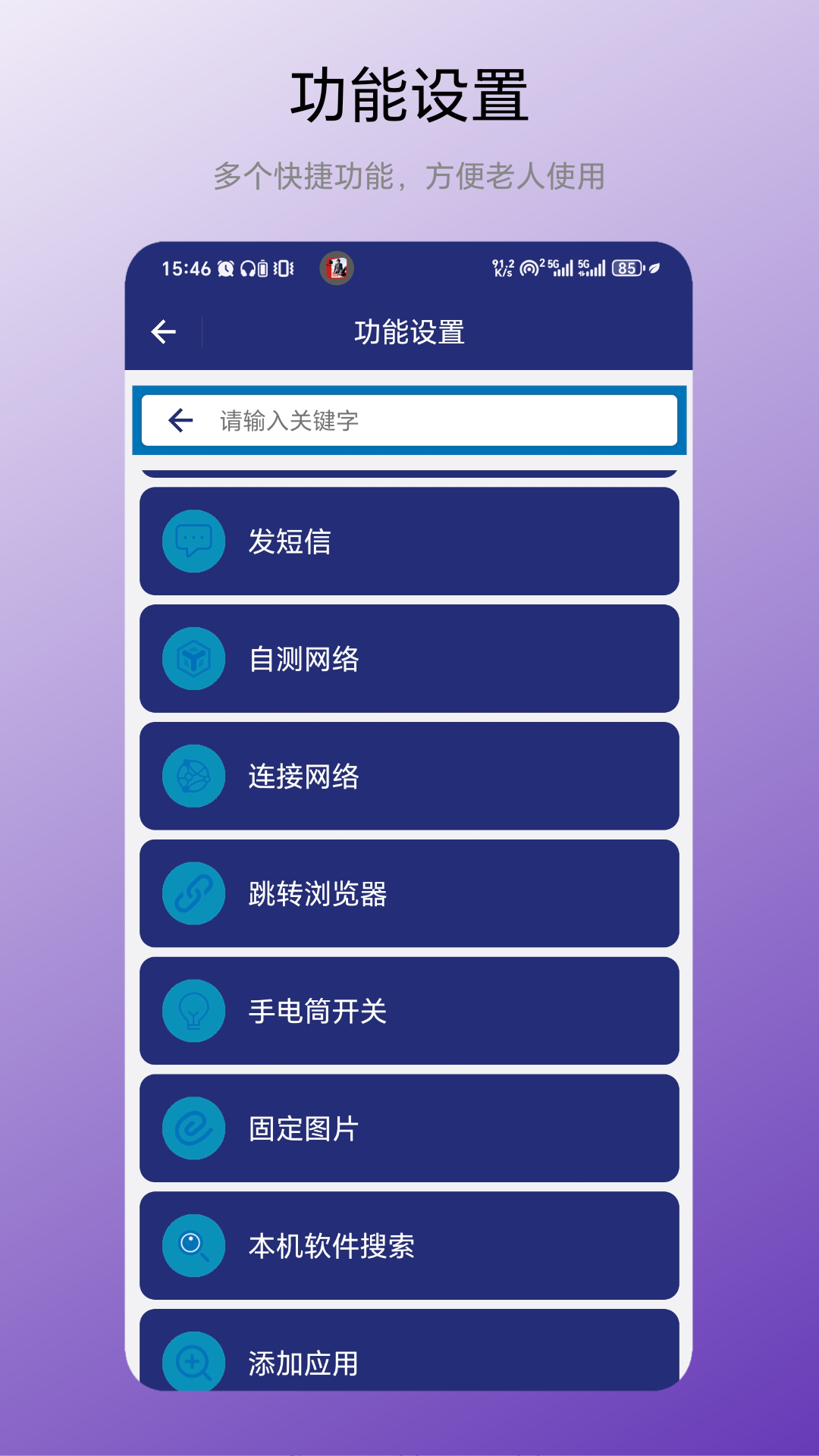
Task: Open the 发短信 function entry
Action: click(409, 541)
